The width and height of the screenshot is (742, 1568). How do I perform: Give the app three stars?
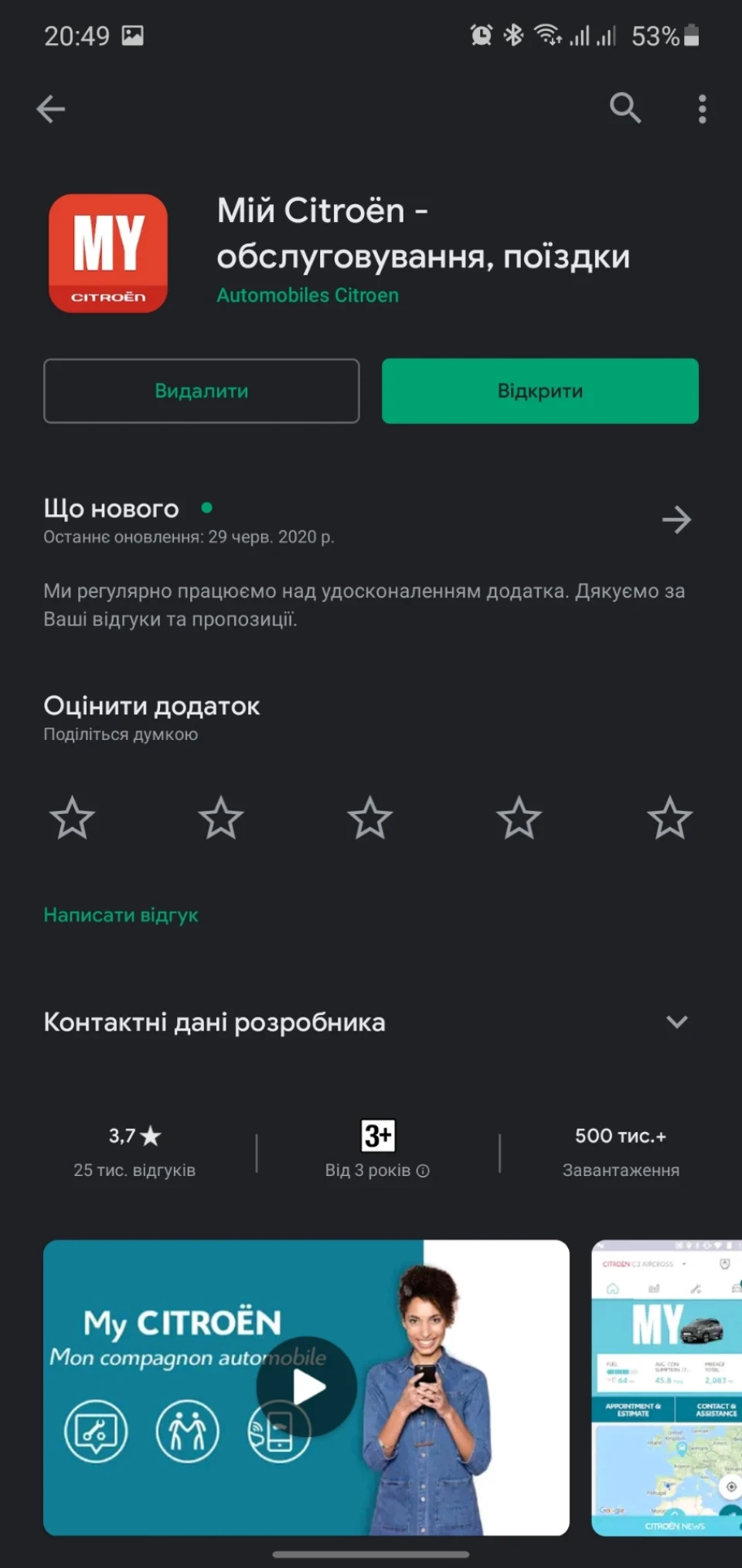370,818
